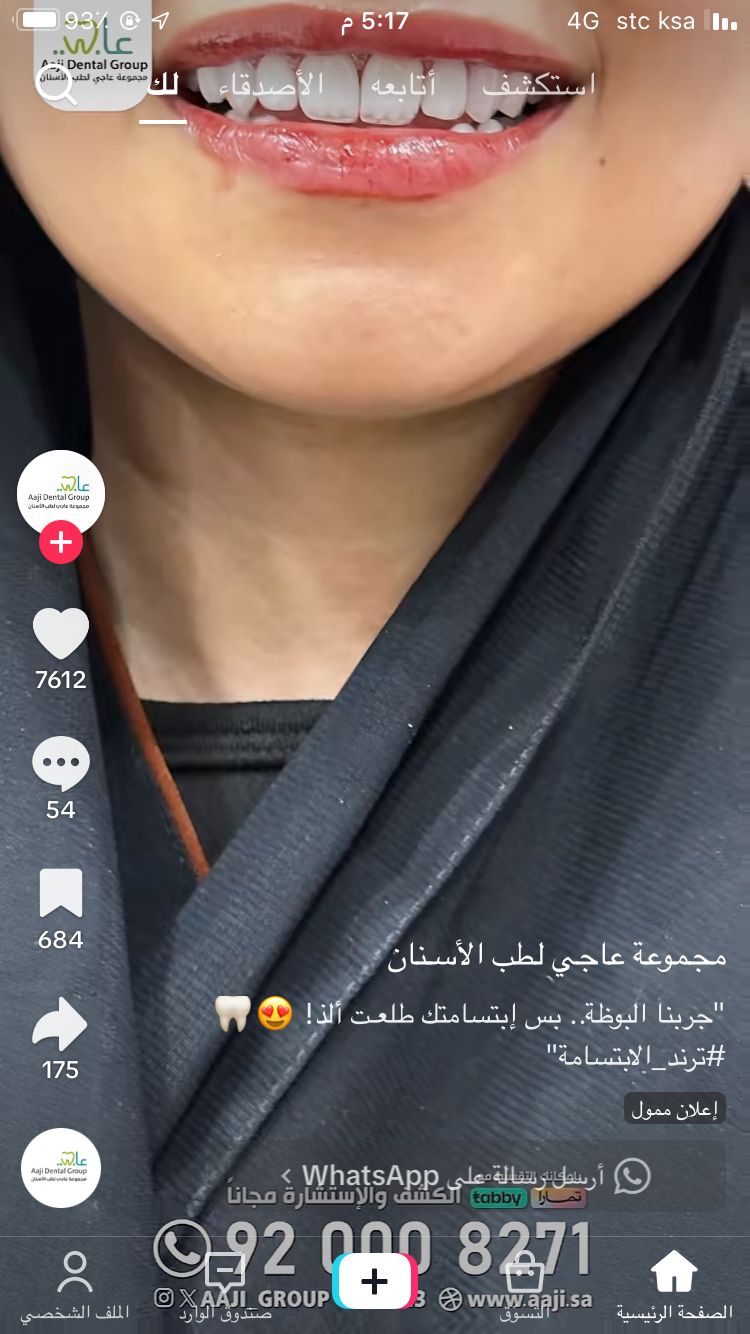
Task: Open the search magnifier icon
Action: [55, 86]
